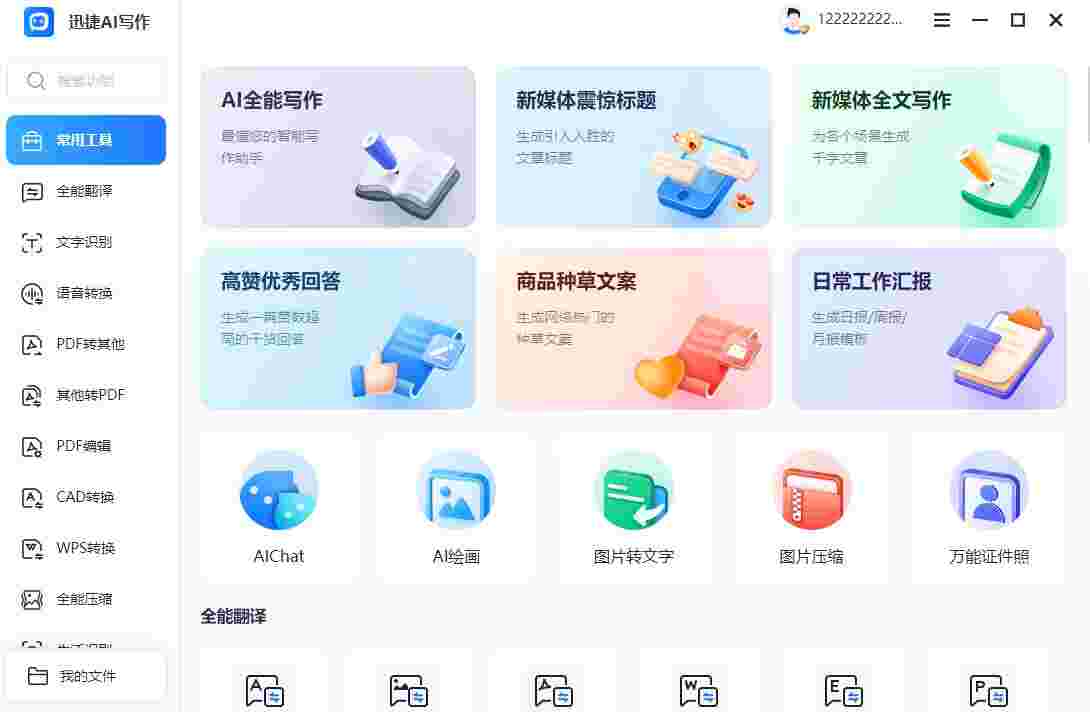
Task: Maximize the window
Action: 1018,20
